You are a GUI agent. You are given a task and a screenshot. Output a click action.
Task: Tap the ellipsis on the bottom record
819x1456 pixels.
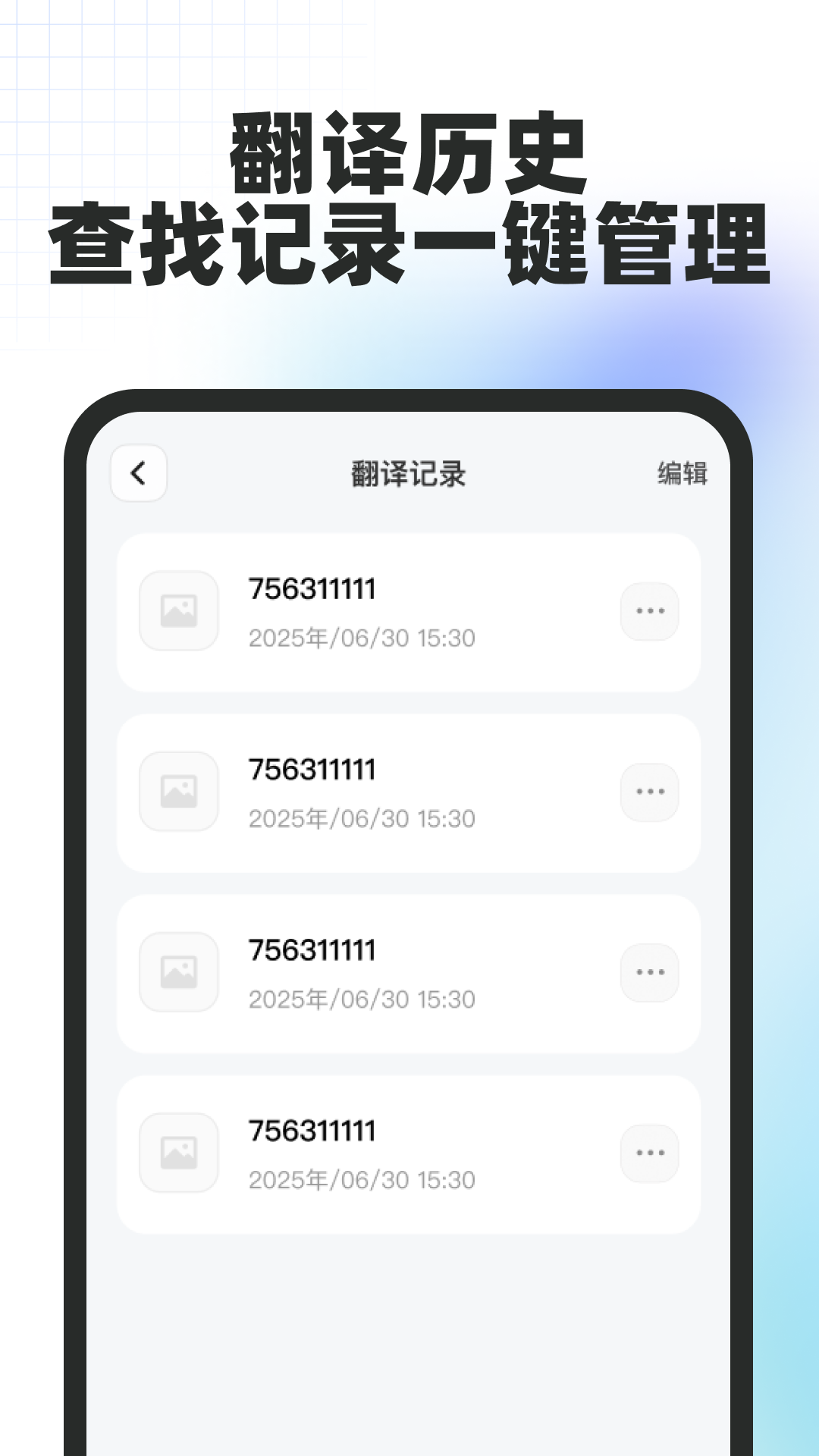649,1152
